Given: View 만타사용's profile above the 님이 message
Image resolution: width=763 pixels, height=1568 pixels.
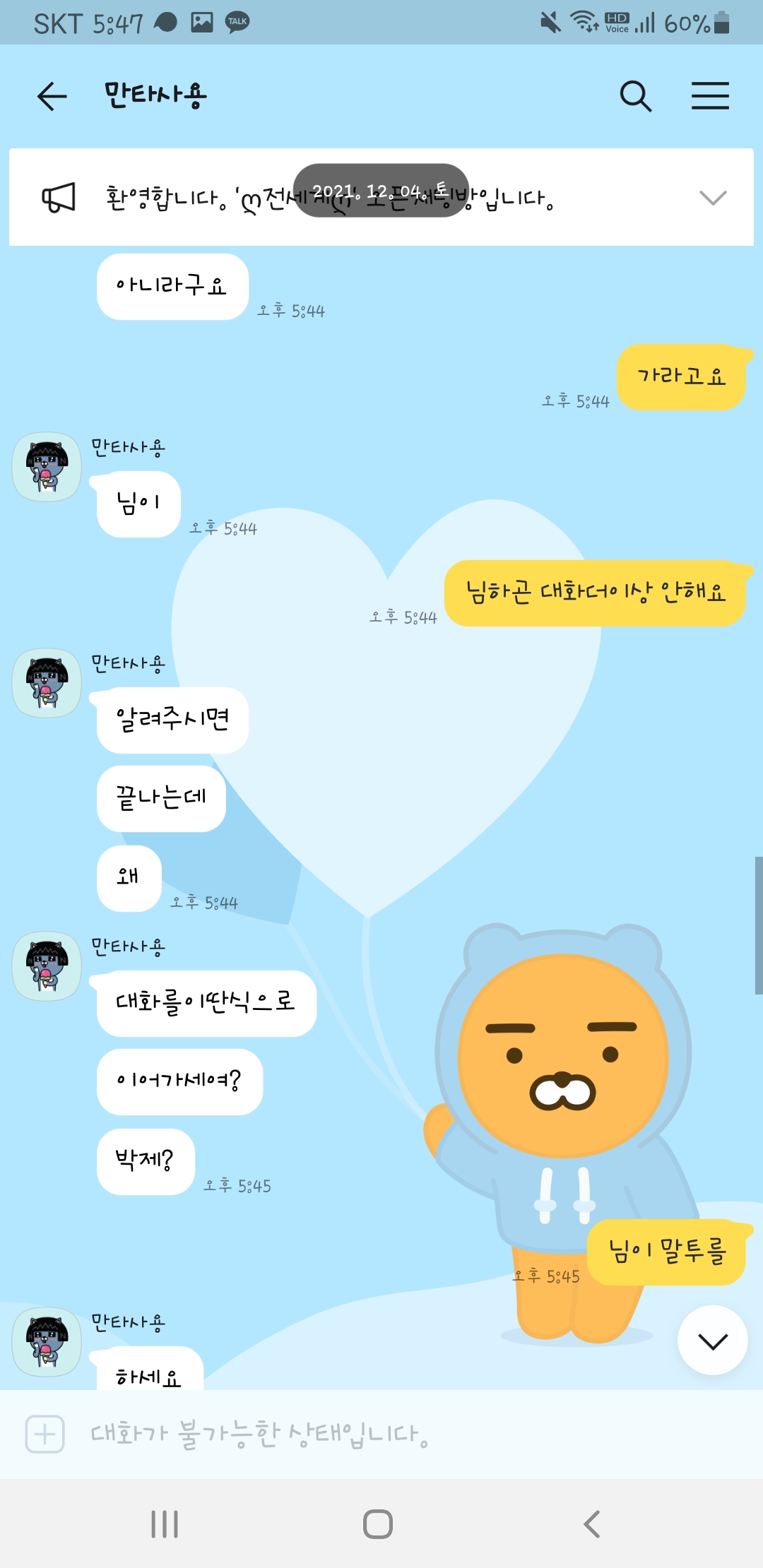Looking at the screenshot, I should tap(47, 467).
